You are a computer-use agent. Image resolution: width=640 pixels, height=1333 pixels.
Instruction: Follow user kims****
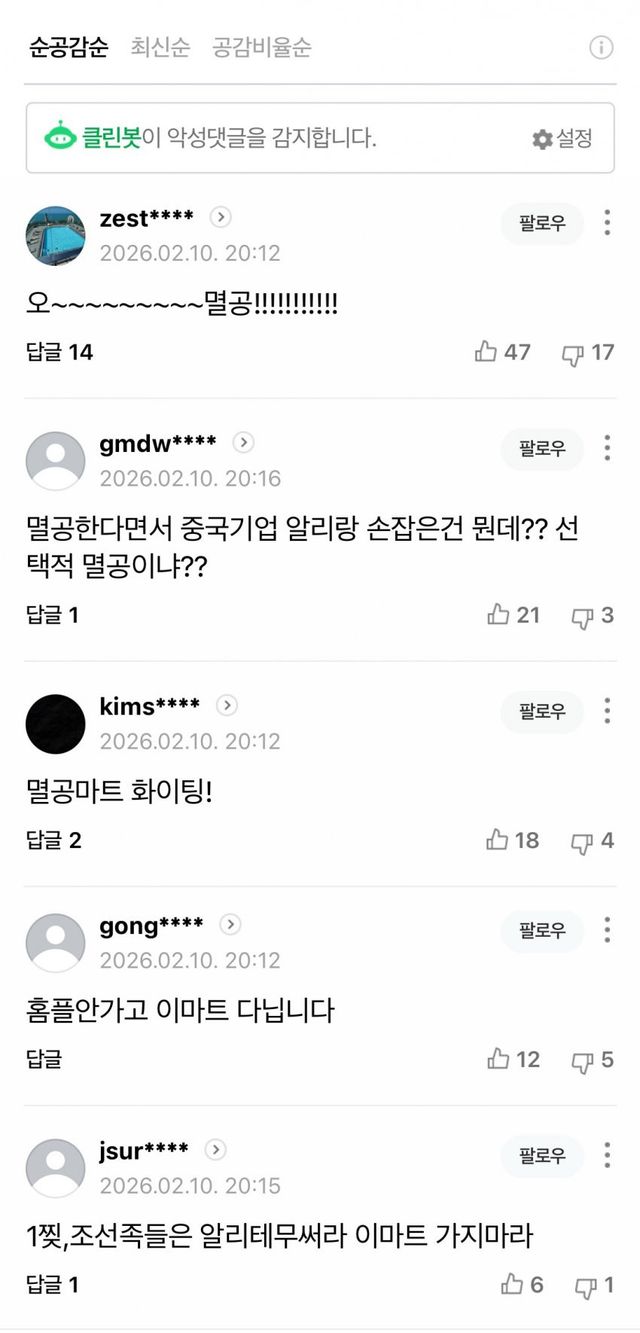(x=542, y=711)
